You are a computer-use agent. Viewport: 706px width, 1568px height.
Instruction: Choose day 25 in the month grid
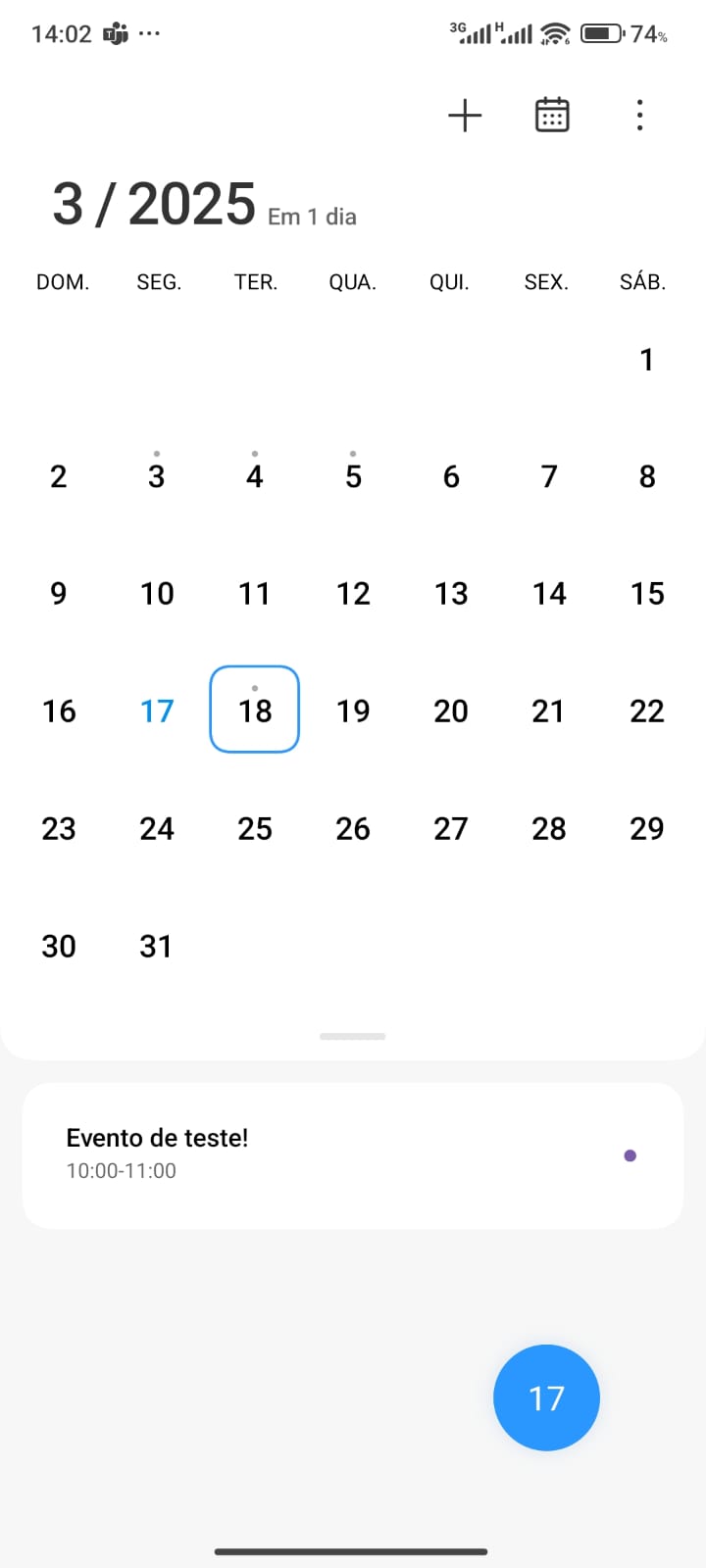[255, 828]
